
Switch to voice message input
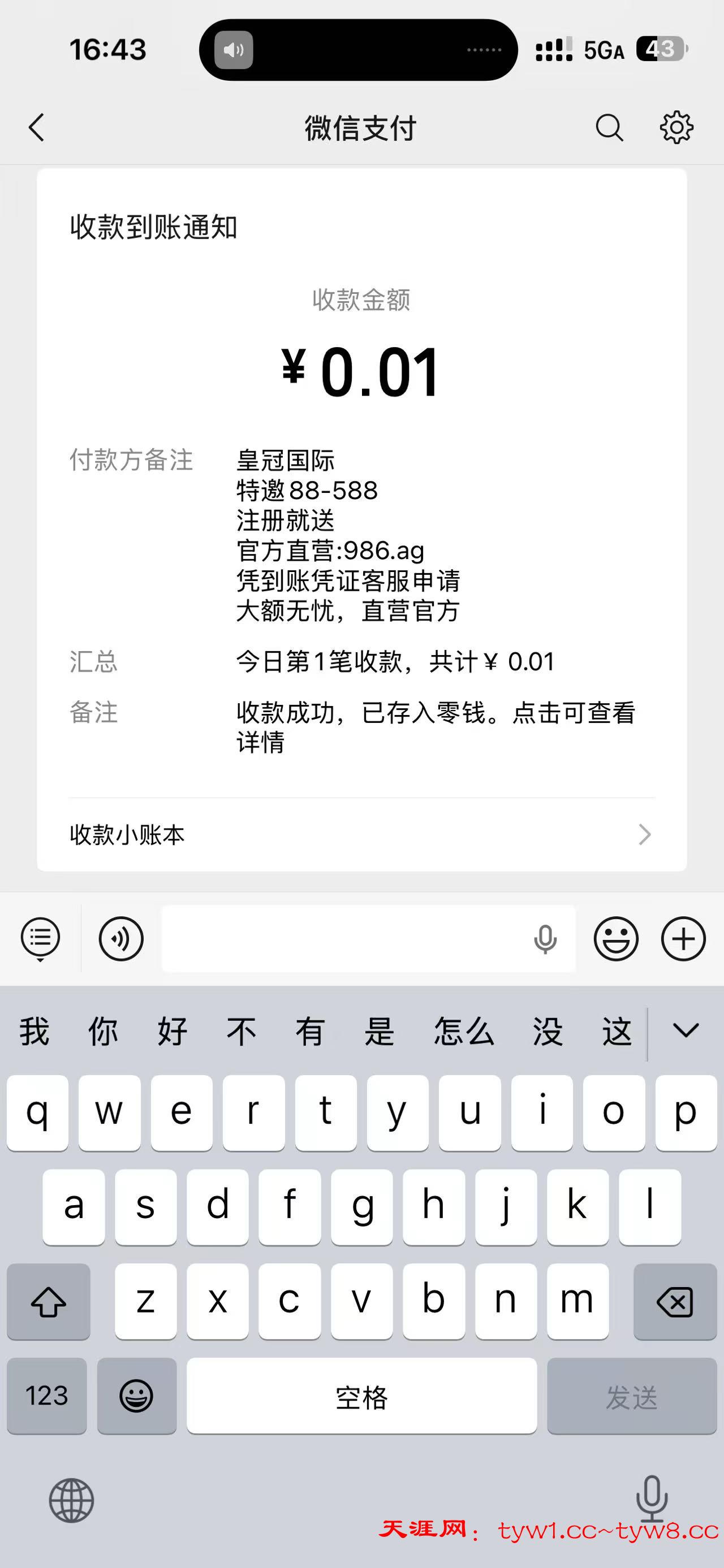121,938
